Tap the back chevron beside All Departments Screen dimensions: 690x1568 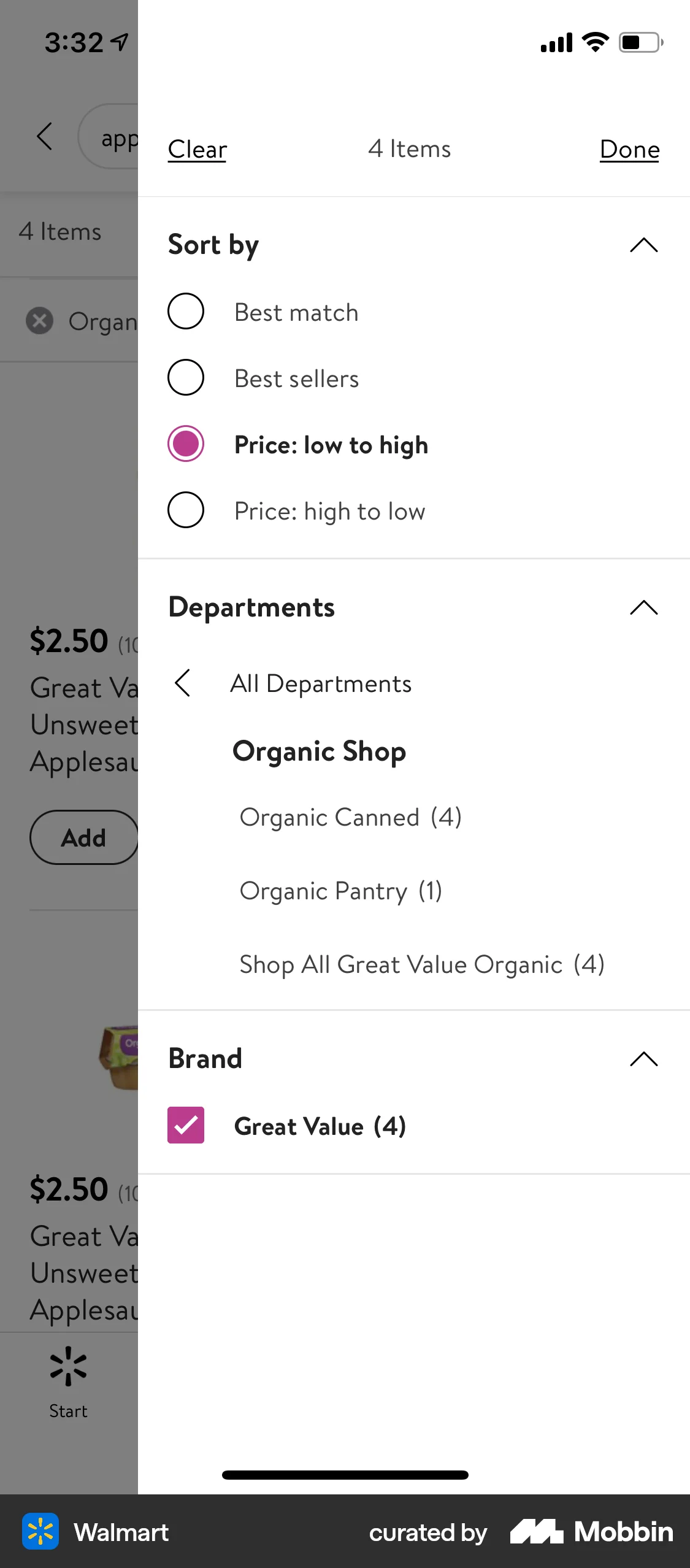[x=182, y=683]
